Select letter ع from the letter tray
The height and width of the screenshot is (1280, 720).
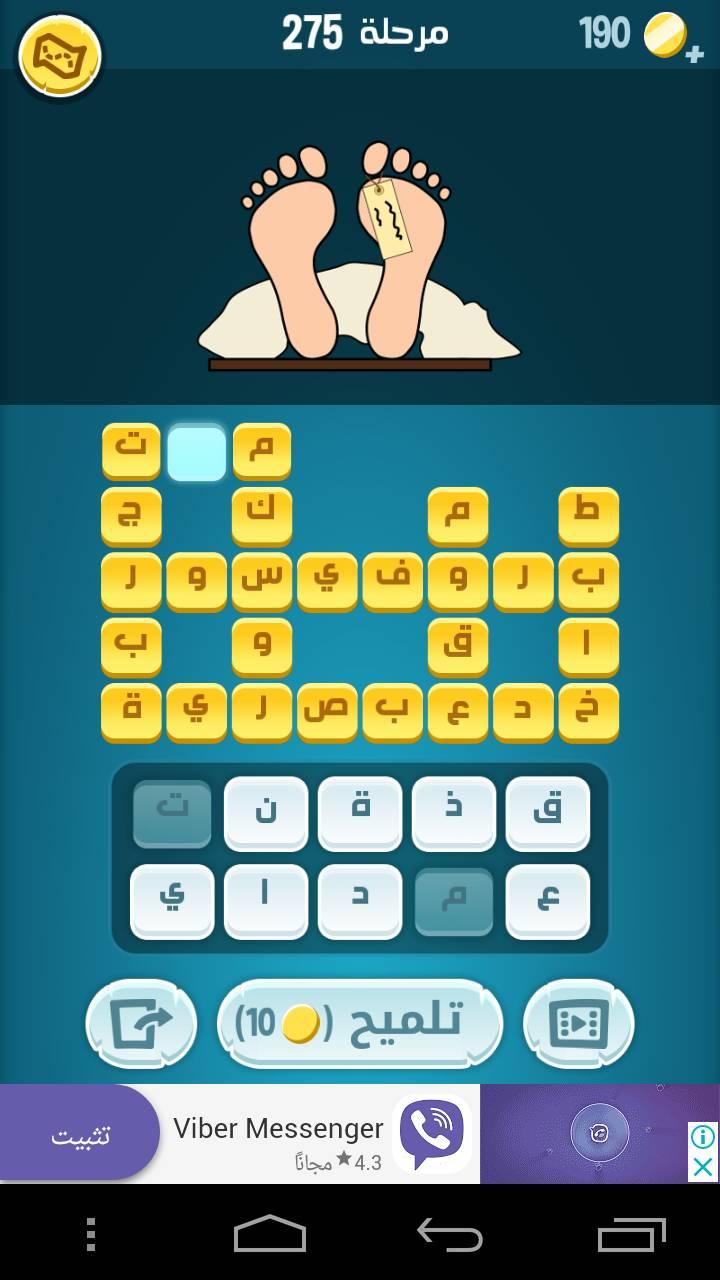tap(548, 901)
